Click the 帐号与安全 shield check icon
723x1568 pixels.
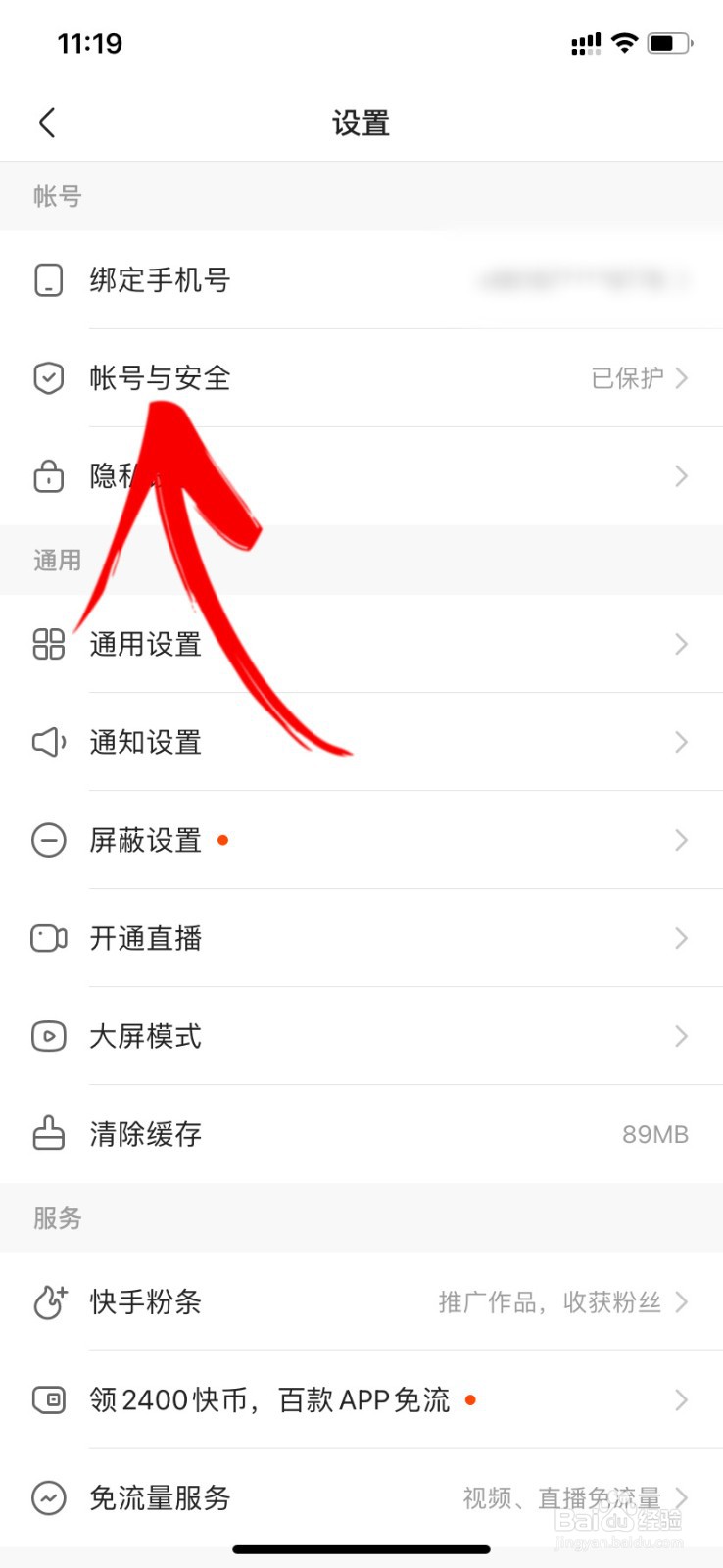[48, 378]
